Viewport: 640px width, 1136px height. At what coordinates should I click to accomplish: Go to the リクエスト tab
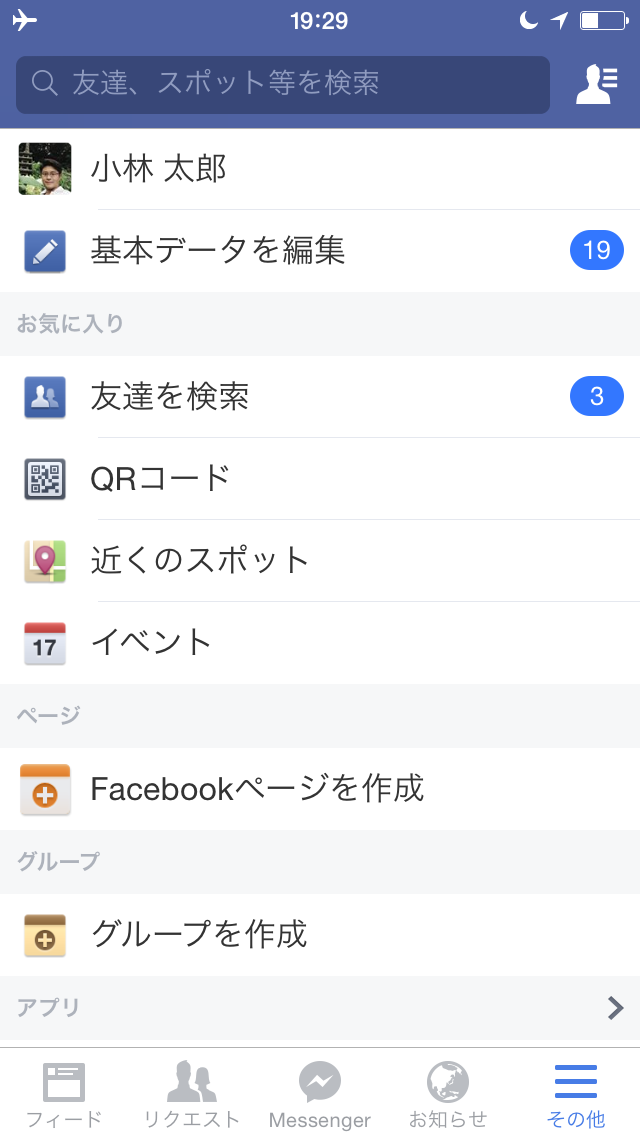click(192, 1094)
